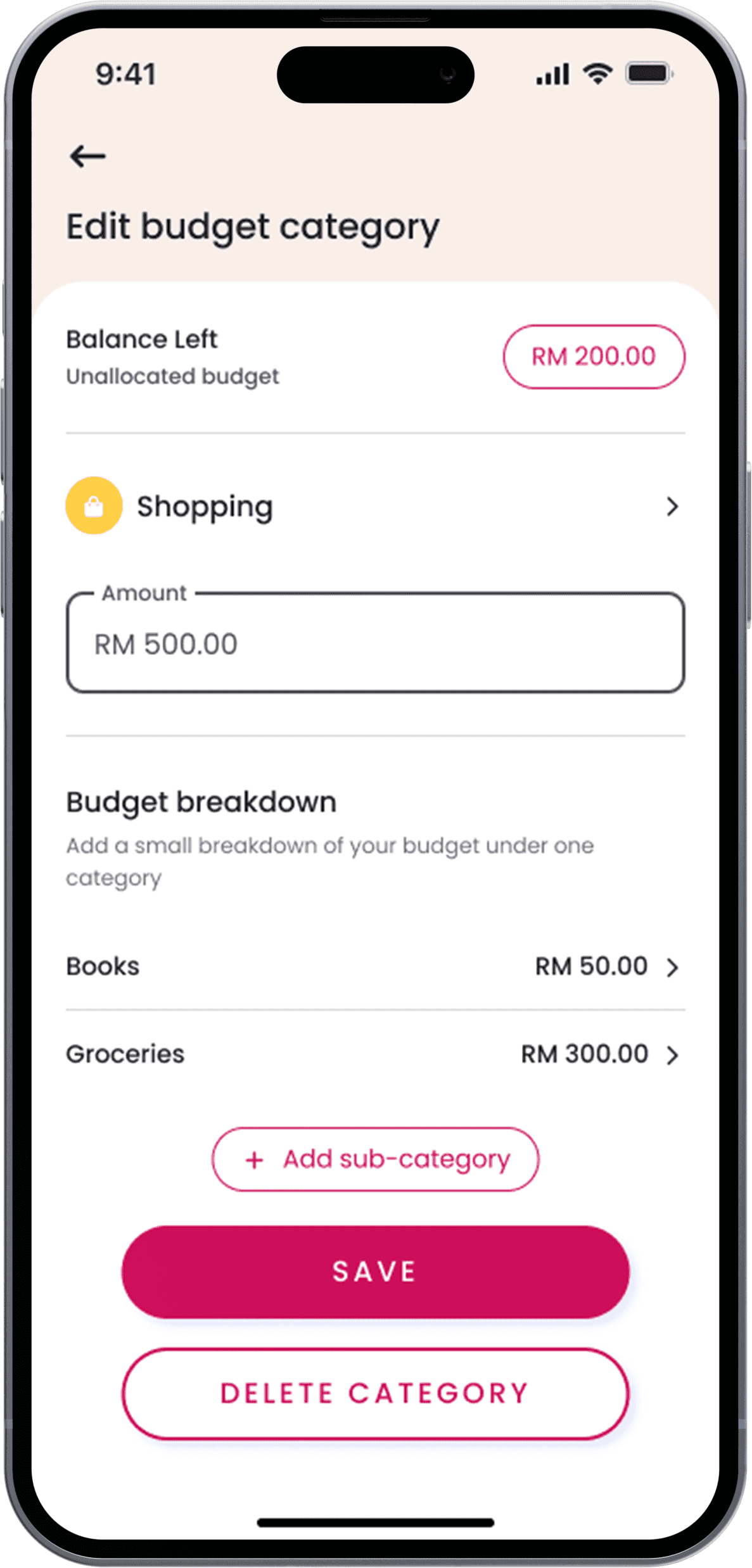
Task: Add a new sub-category
Action: (375, 1159)
